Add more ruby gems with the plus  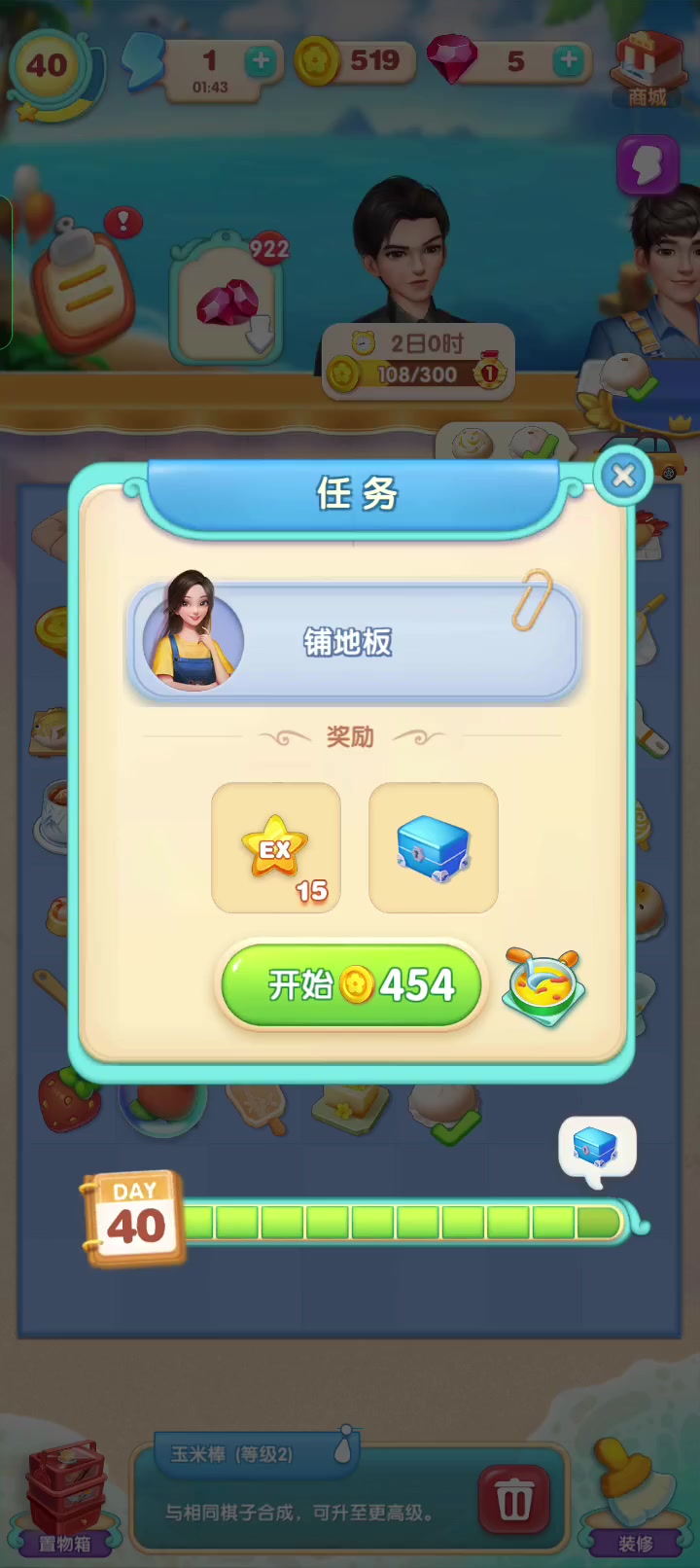click(x=570, y=61)
